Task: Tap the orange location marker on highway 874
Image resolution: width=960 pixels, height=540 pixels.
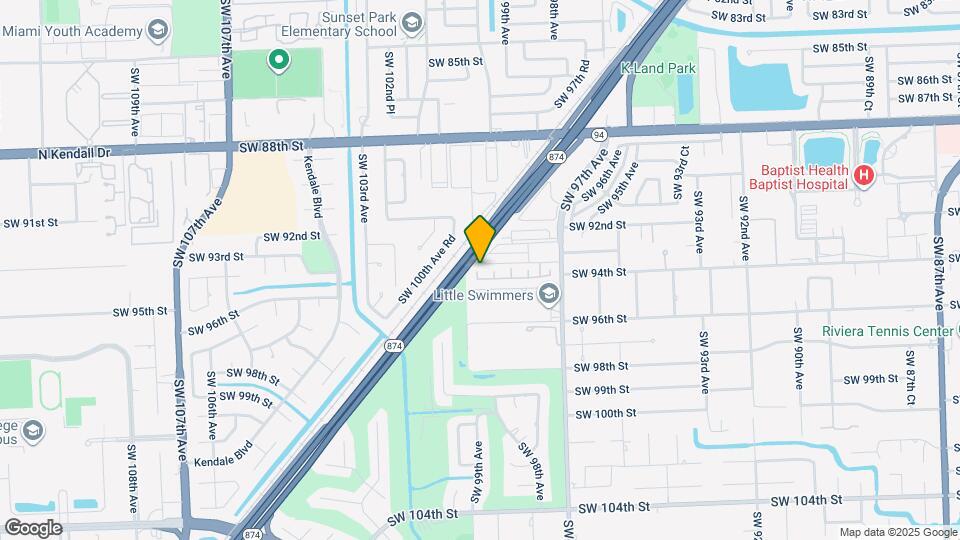Action: [x=480, y=239]
